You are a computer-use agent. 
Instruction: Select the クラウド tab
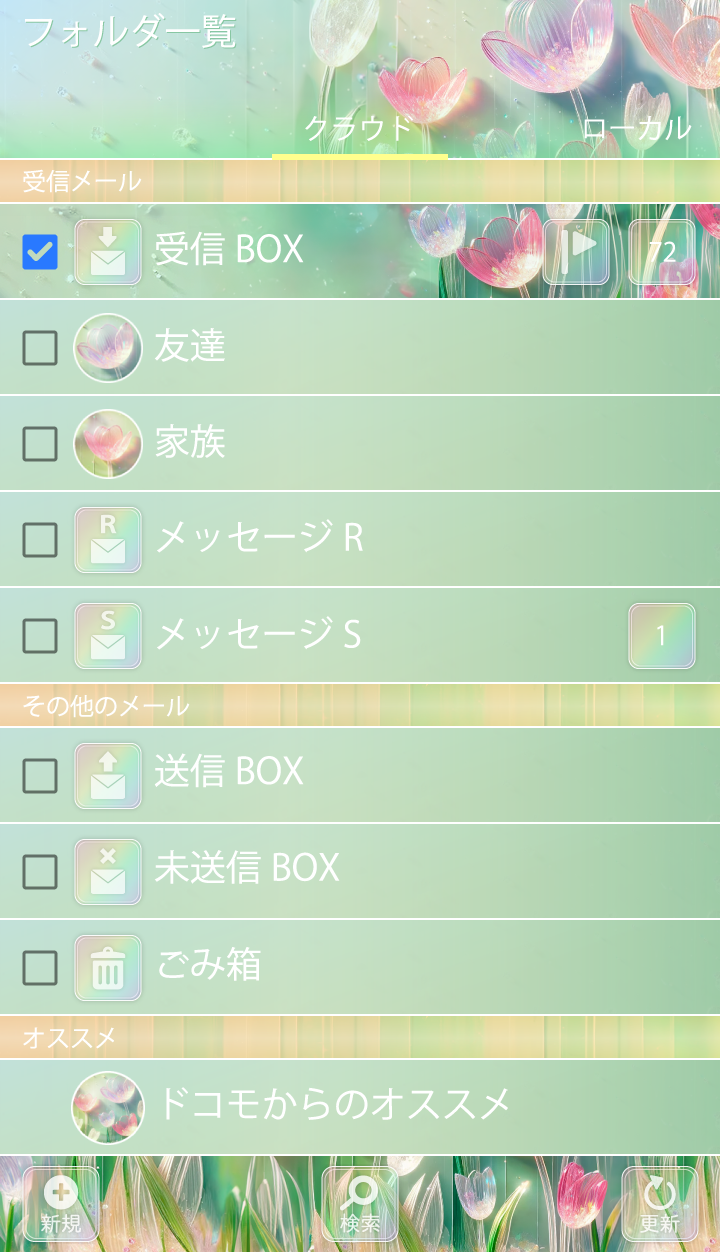click(359, 128)
